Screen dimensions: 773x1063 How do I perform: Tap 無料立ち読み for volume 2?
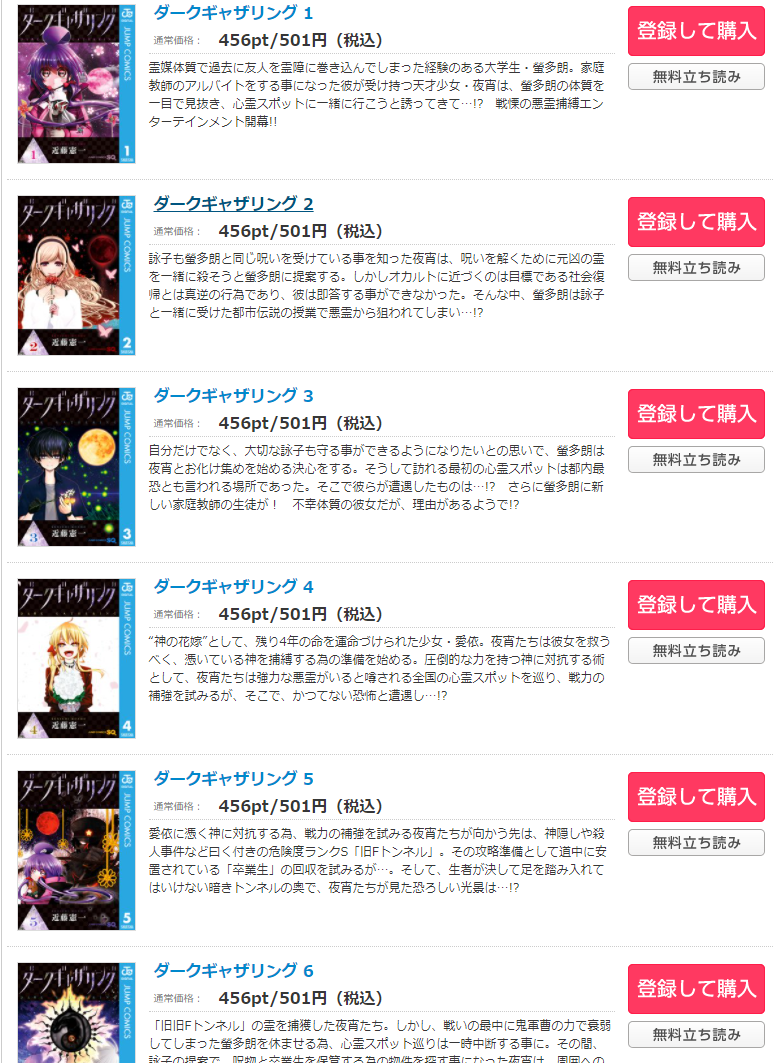(x=696, y=267)
